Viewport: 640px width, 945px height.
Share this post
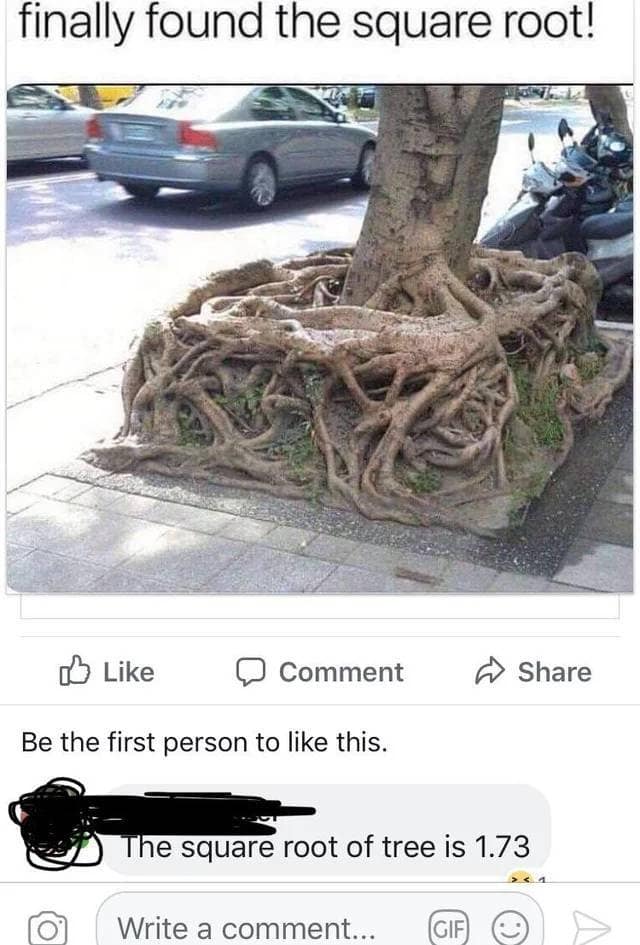point(533,672)
